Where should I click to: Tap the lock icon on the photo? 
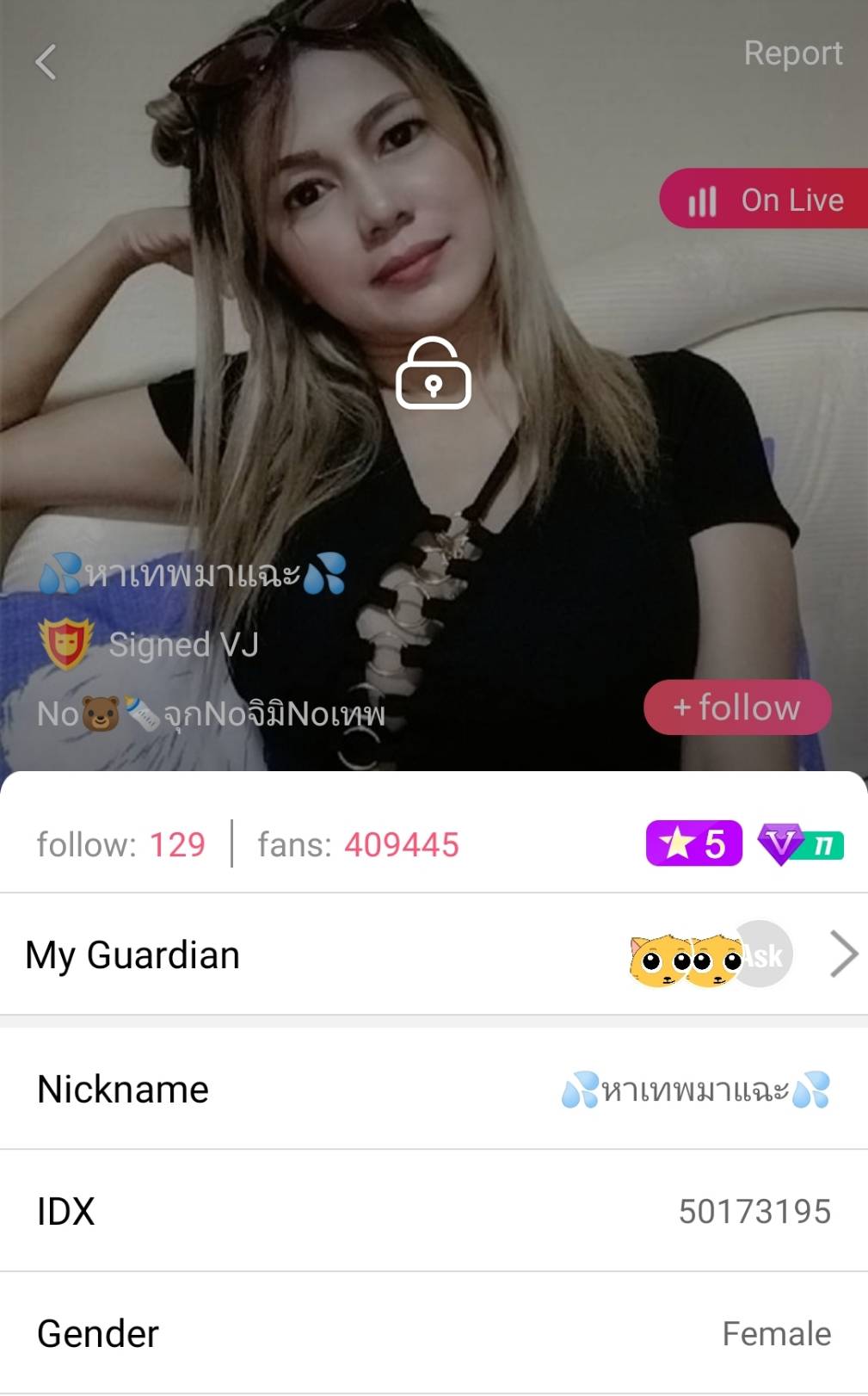click(x=433, y=374)
